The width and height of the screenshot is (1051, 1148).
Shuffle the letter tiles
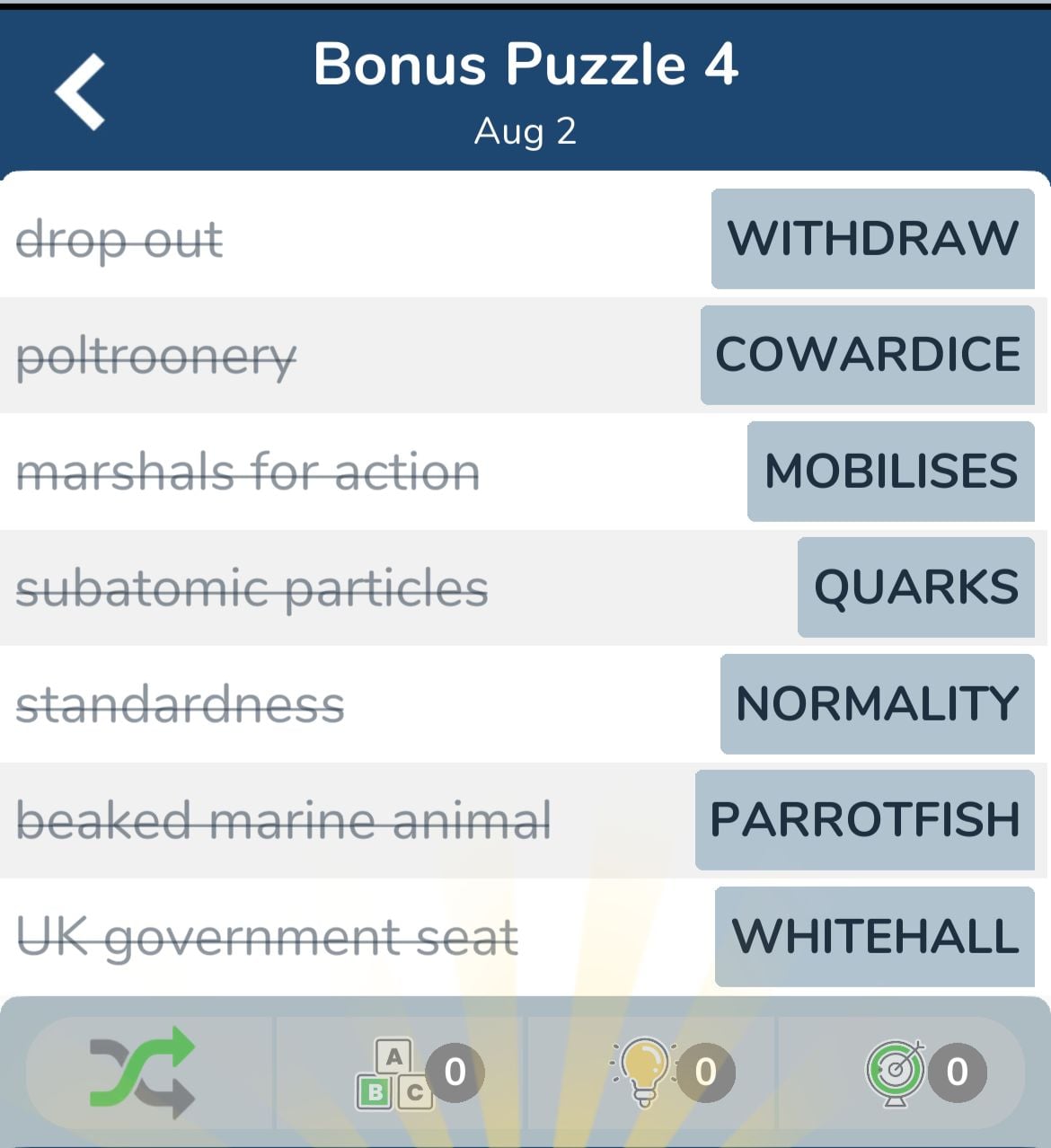point(144,1072)
